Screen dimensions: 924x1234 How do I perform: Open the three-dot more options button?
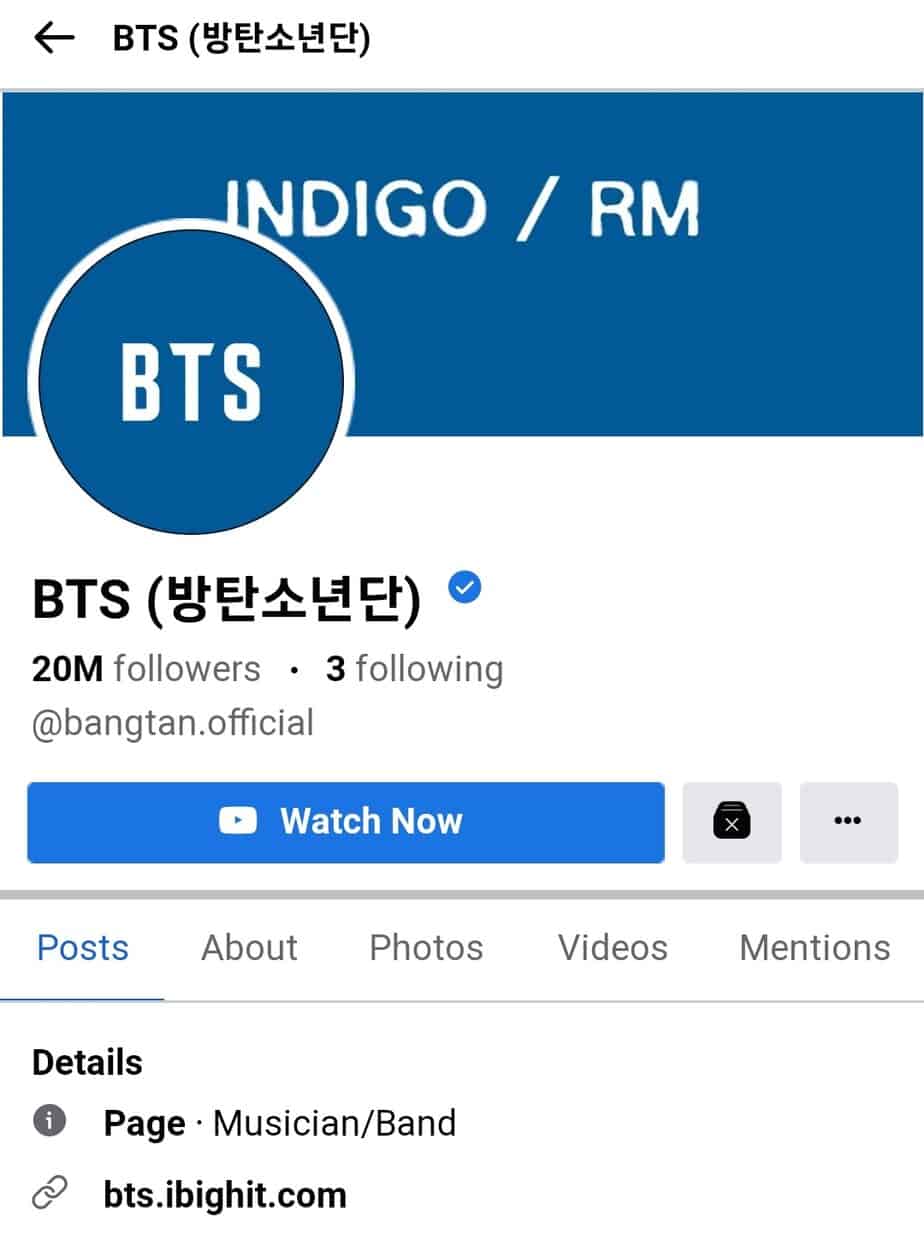(x=848, y=822)
